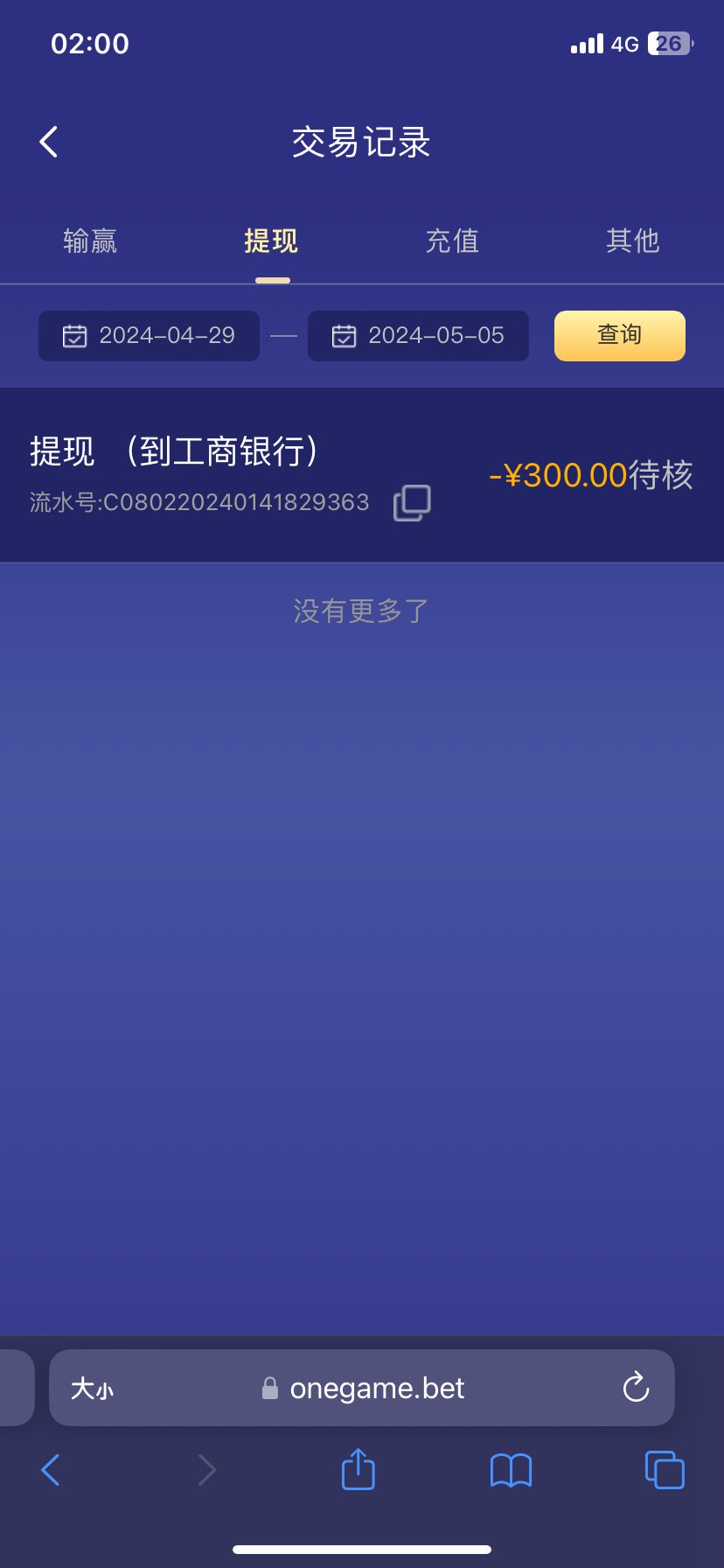
Task: Go back from the 交易记录 page
Action: tap(49, 142)
